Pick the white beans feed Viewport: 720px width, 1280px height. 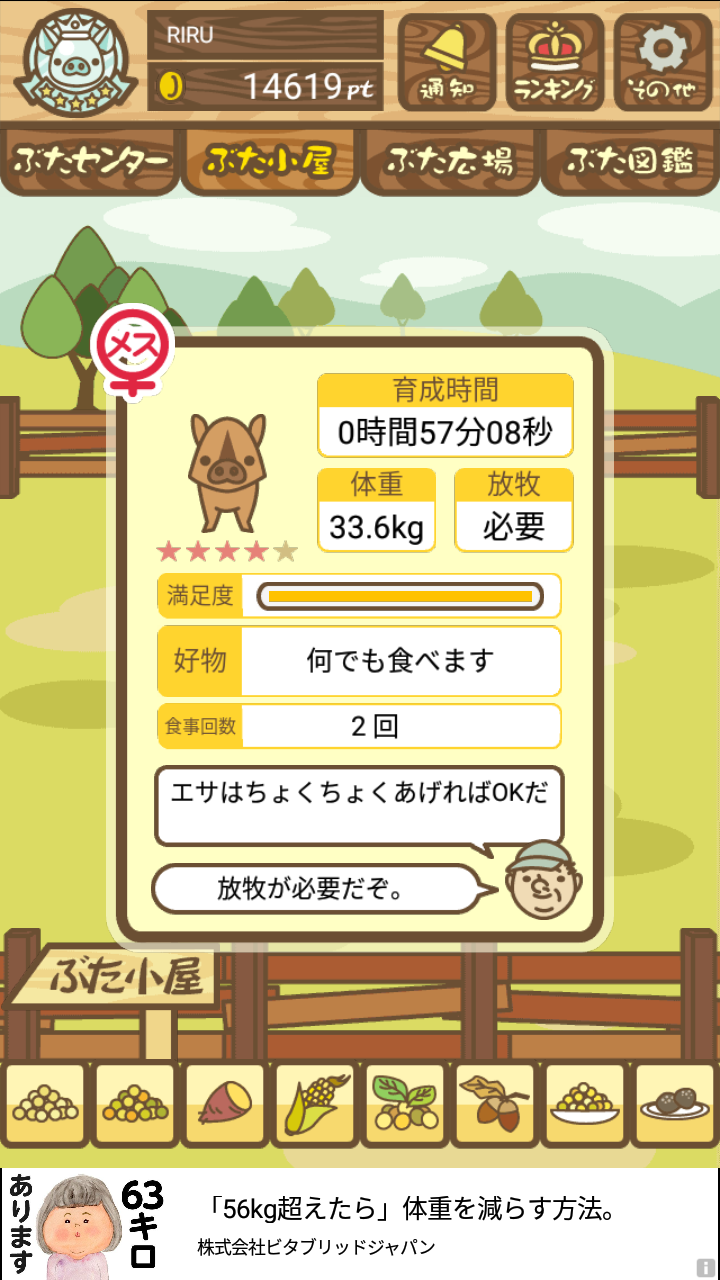[x=45, y=1105]
